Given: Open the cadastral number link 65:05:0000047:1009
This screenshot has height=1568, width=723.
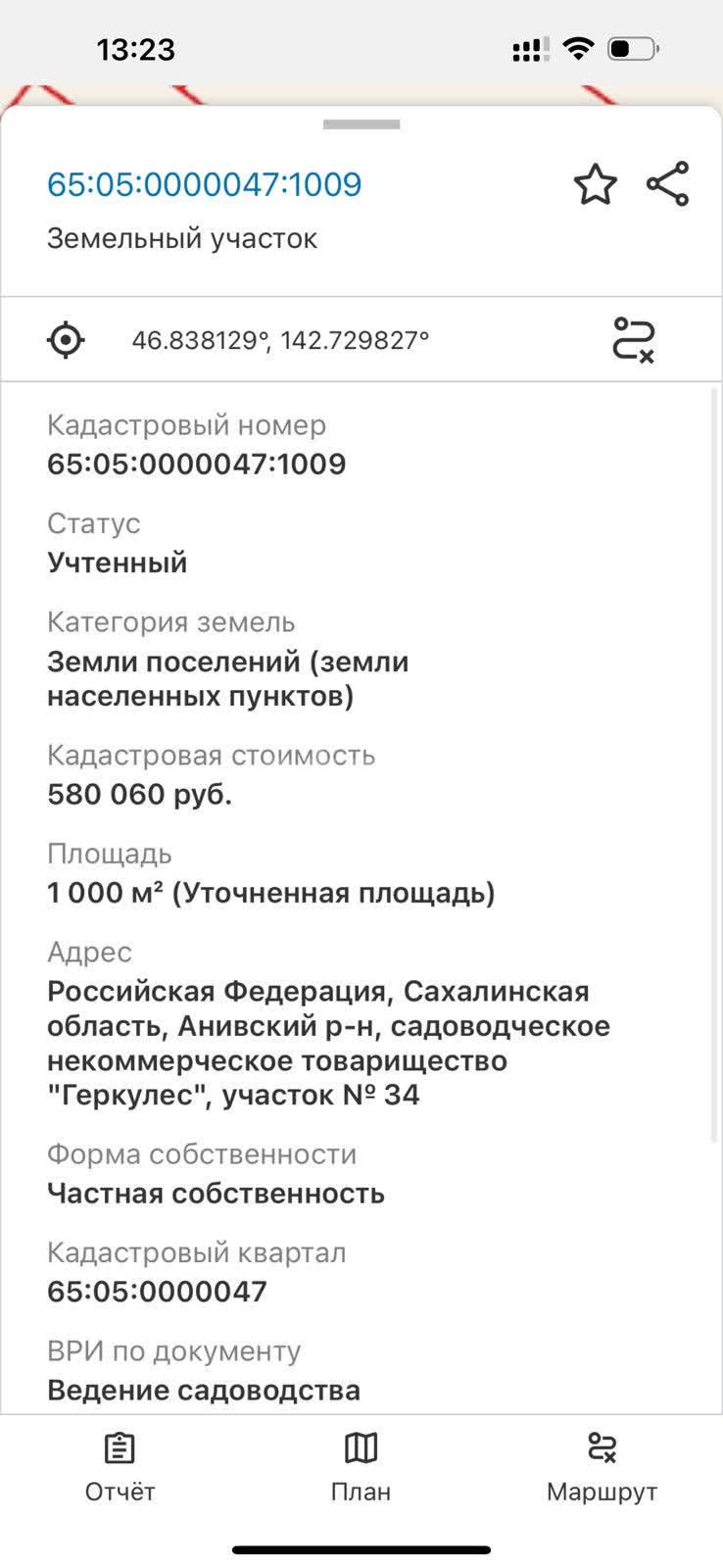Looking at the screenshot, I should (205, 183).
